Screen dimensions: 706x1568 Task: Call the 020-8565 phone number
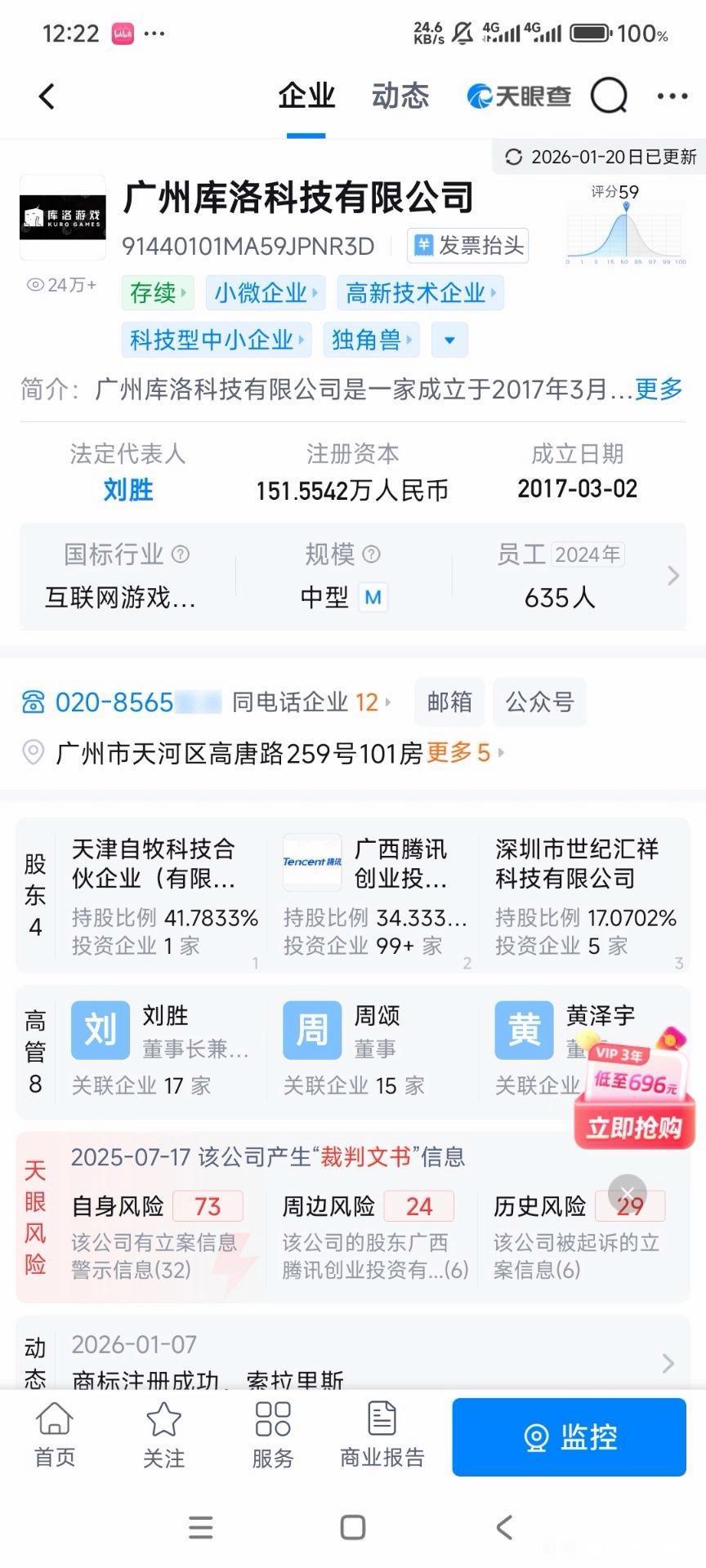point(114,702)
